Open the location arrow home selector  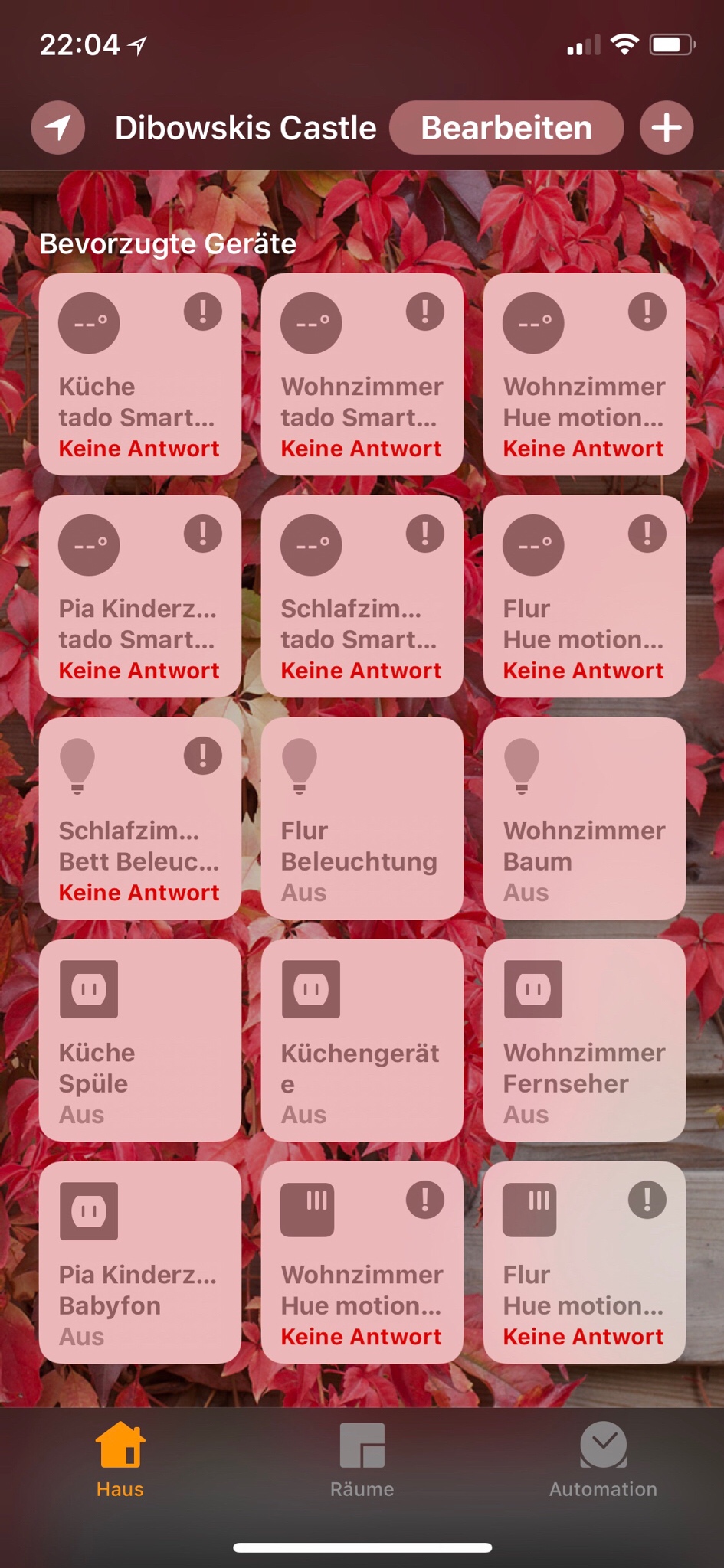[58, 128]
